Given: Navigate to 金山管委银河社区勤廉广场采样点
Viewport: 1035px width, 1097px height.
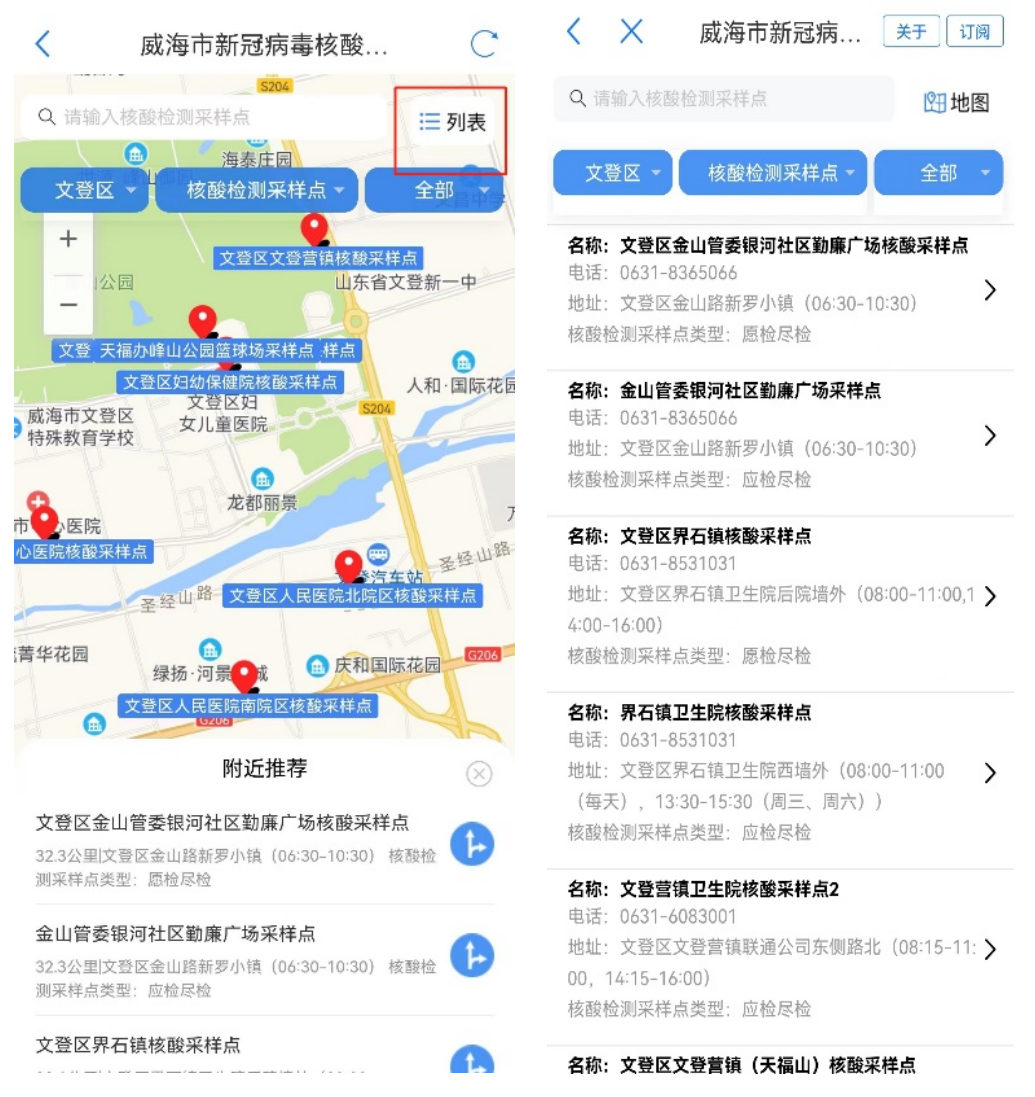Looking at the screenshot, I should pos(472,956).
